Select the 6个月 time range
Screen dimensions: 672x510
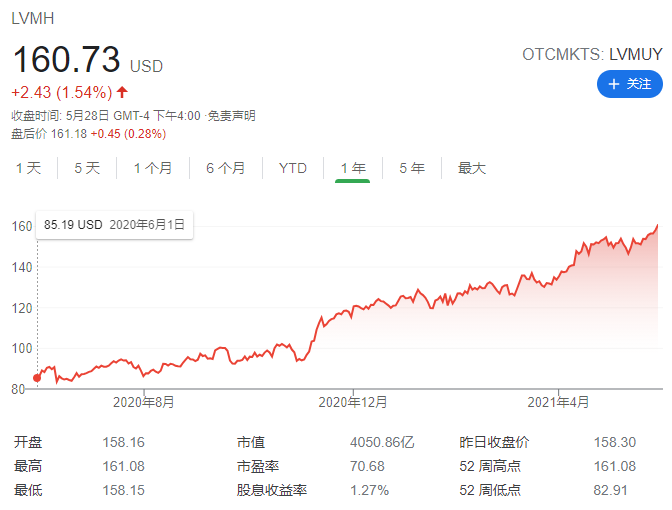coord(225,168)
